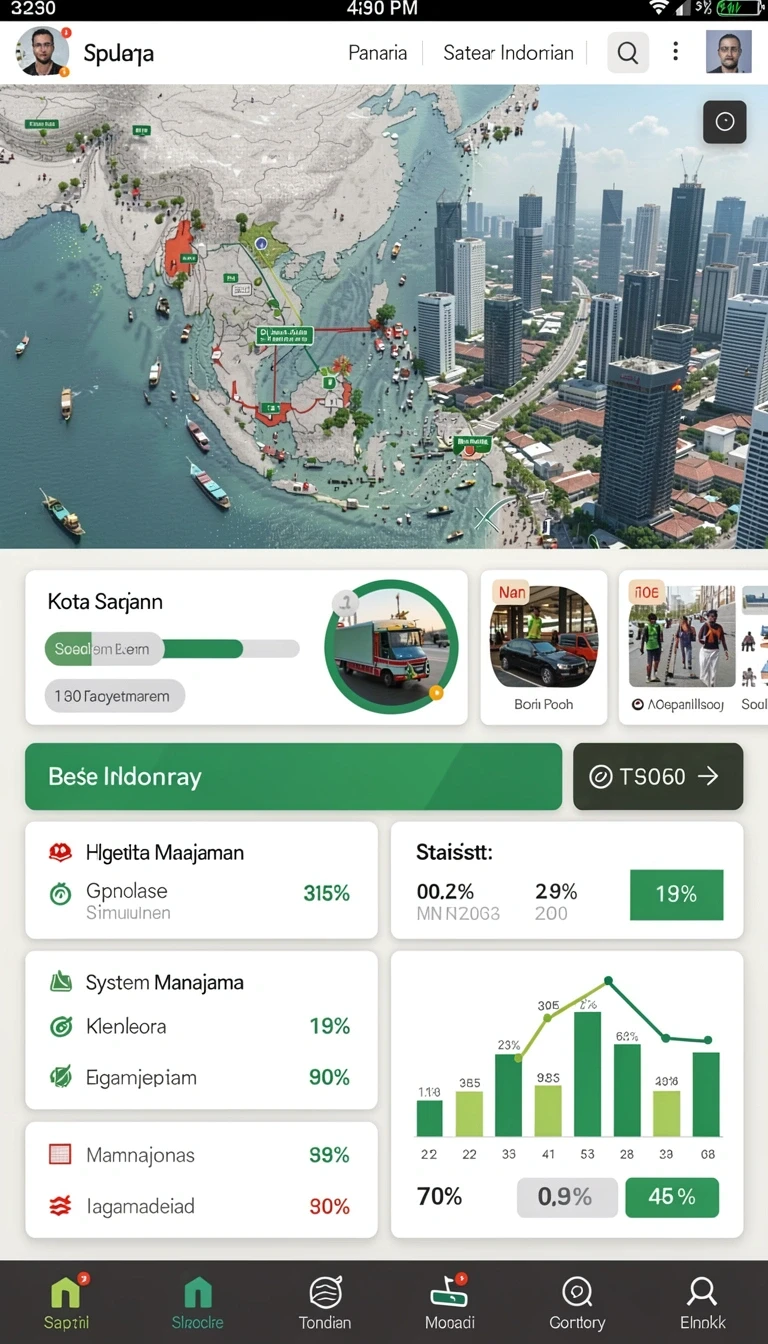Switch to the Moaadi bottom tab
This screenshot has height=1344, width=768.
(x=450, y=1303)
